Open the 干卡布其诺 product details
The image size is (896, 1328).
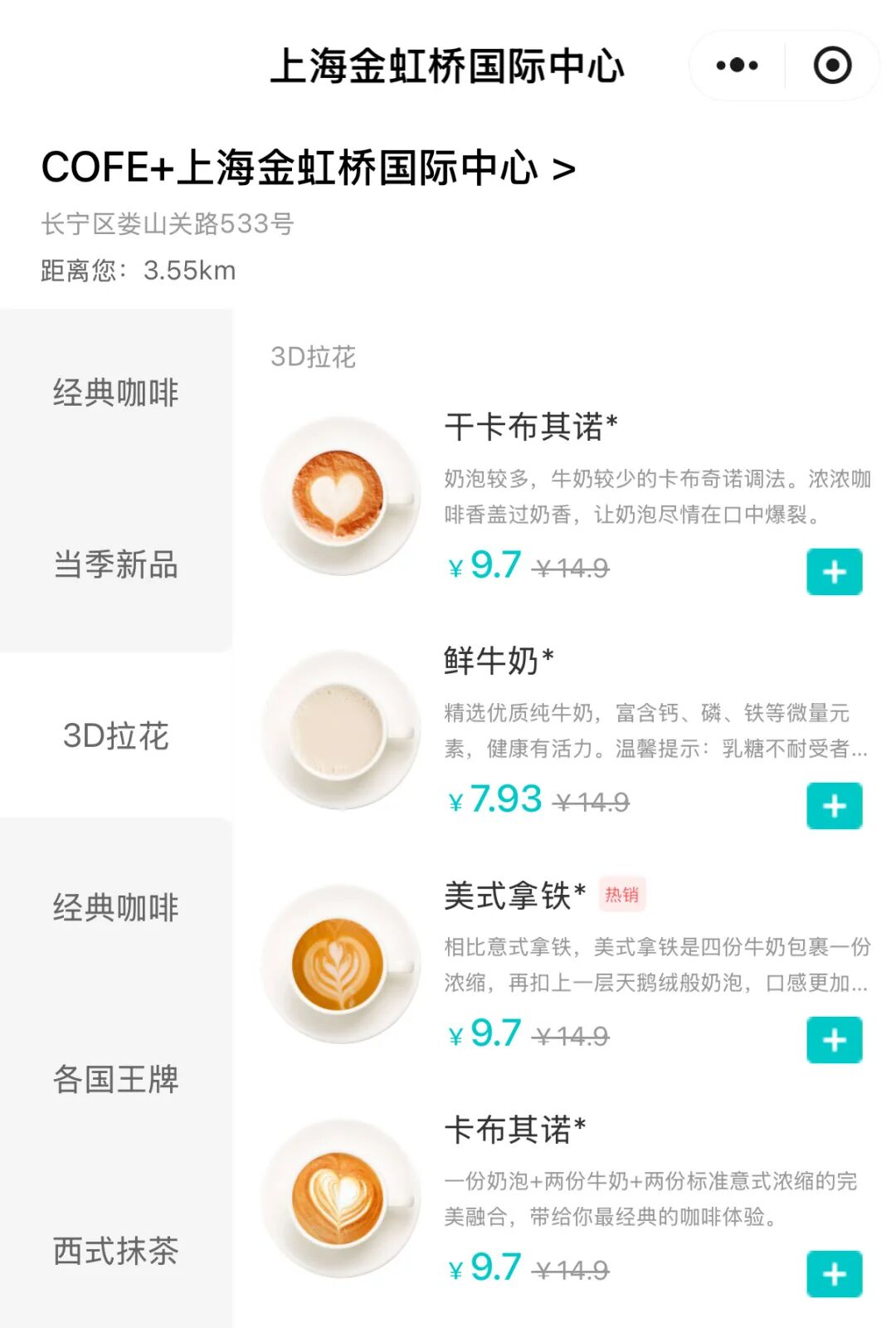(531, 427)
